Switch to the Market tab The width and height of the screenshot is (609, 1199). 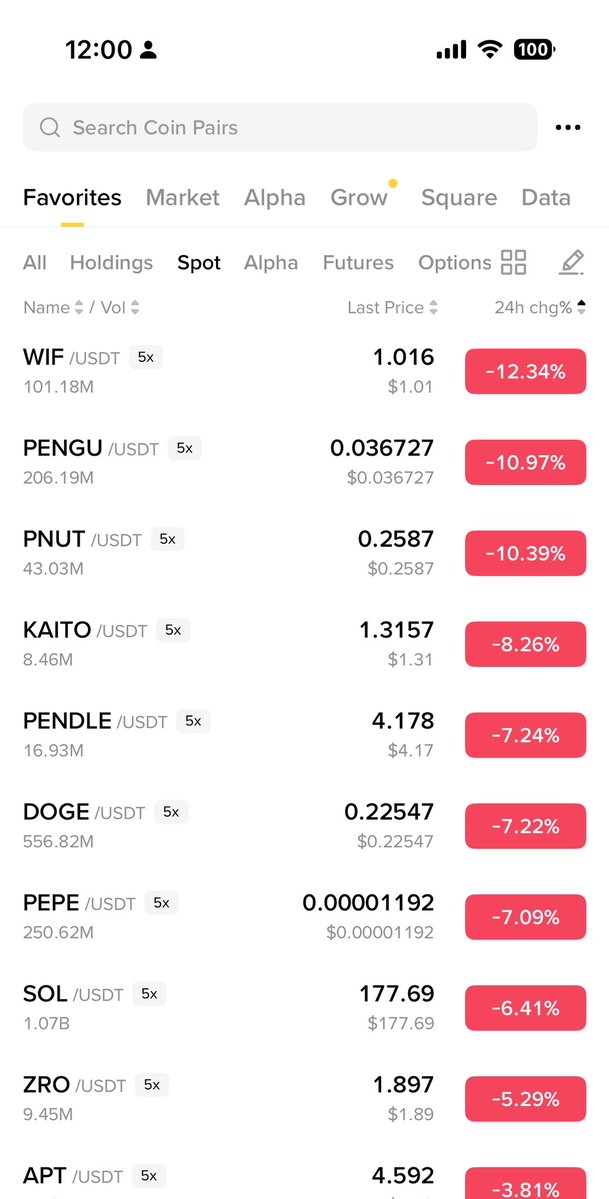point(182,197)
